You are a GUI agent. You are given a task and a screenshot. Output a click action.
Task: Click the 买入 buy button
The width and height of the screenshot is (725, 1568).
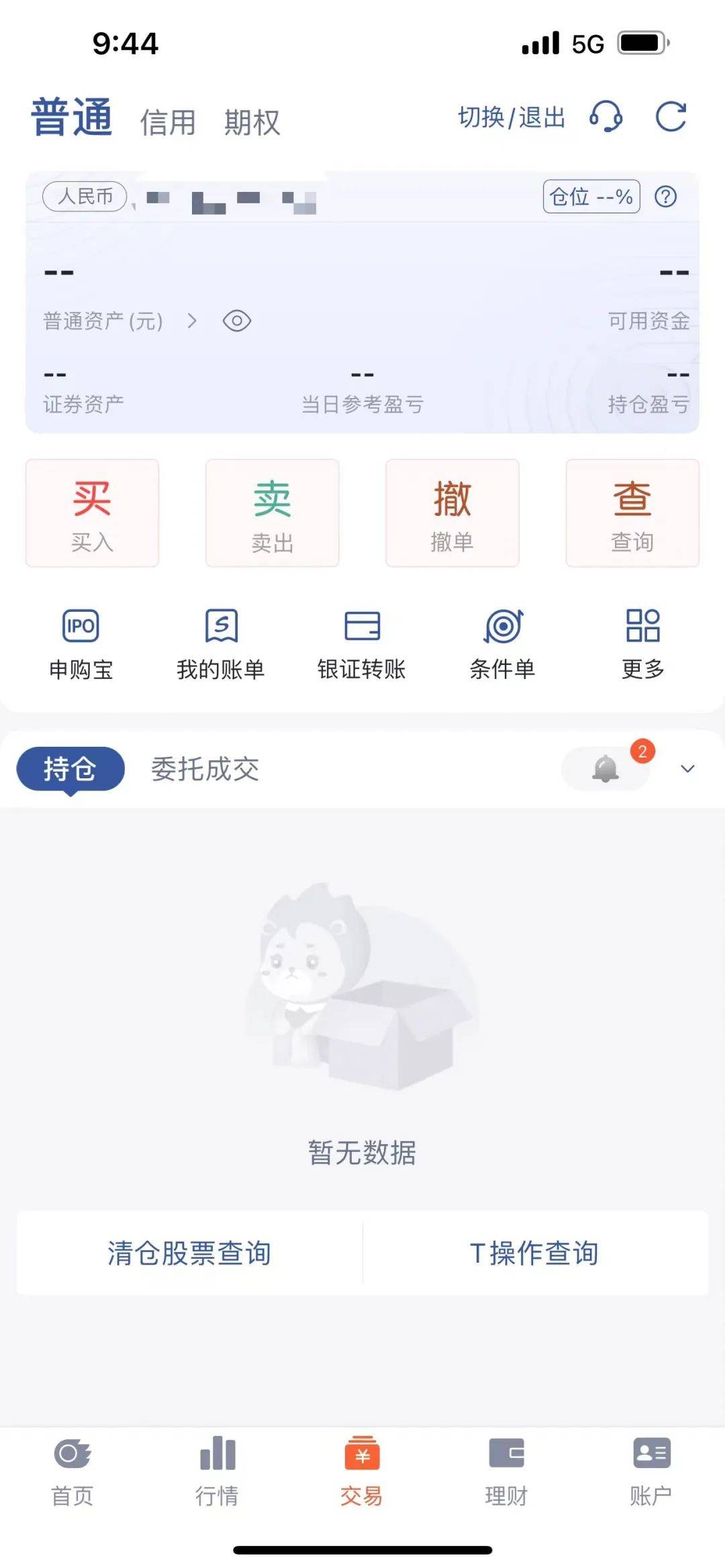tap(91, 513)
